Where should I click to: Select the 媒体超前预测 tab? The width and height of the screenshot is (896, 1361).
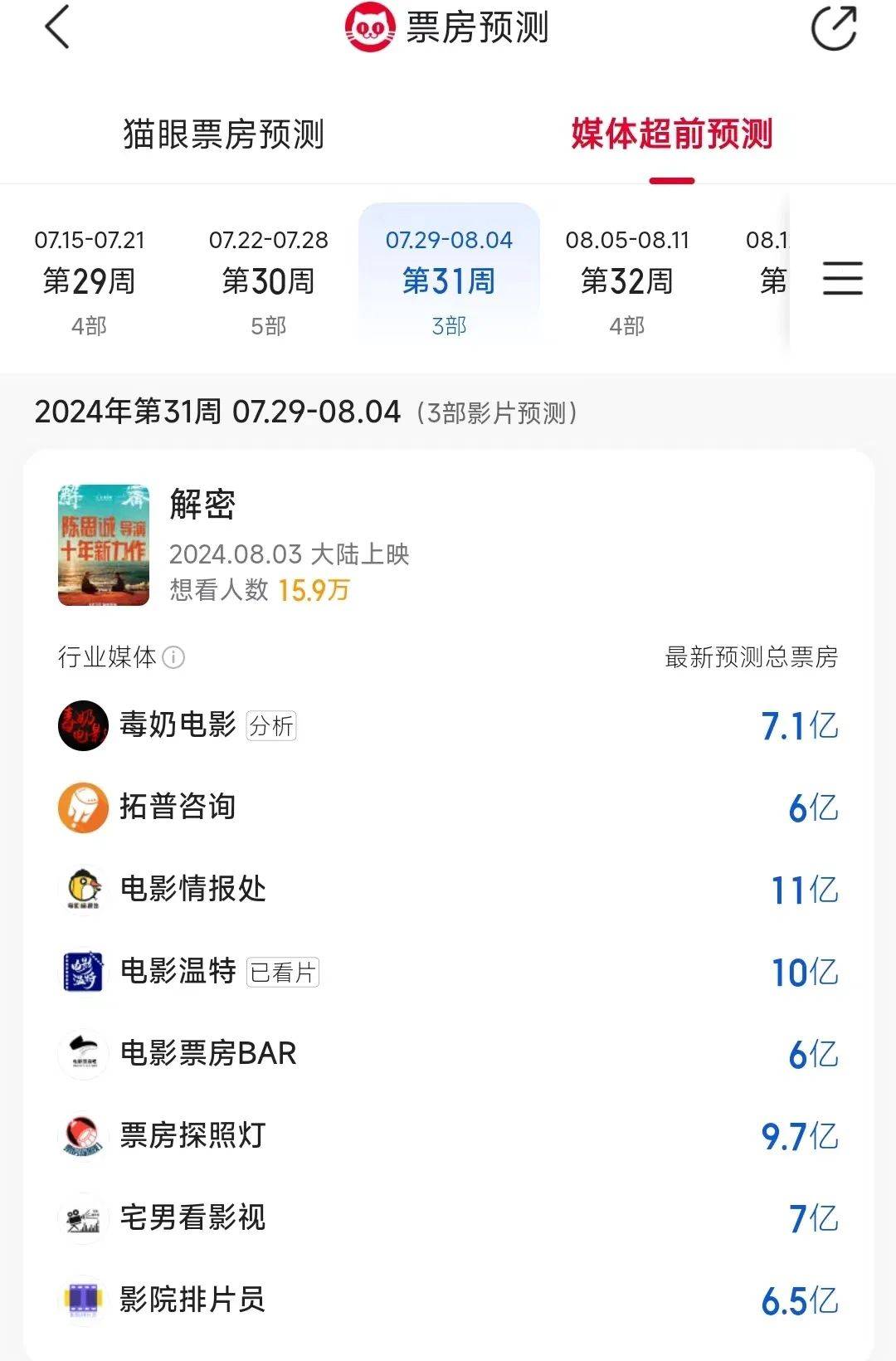[x=671, y=134]
